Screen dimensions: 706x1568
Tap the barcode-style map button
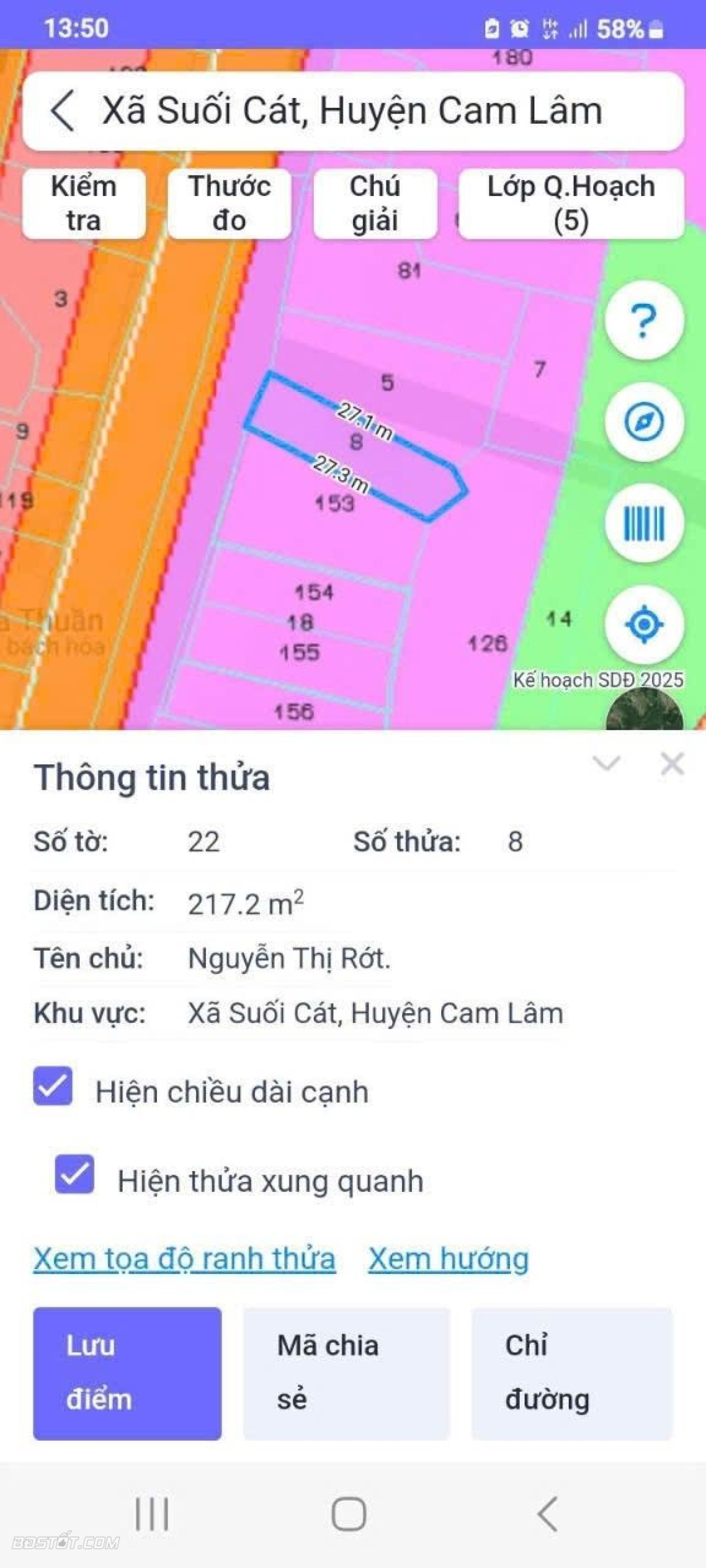(x=643, y=523)
